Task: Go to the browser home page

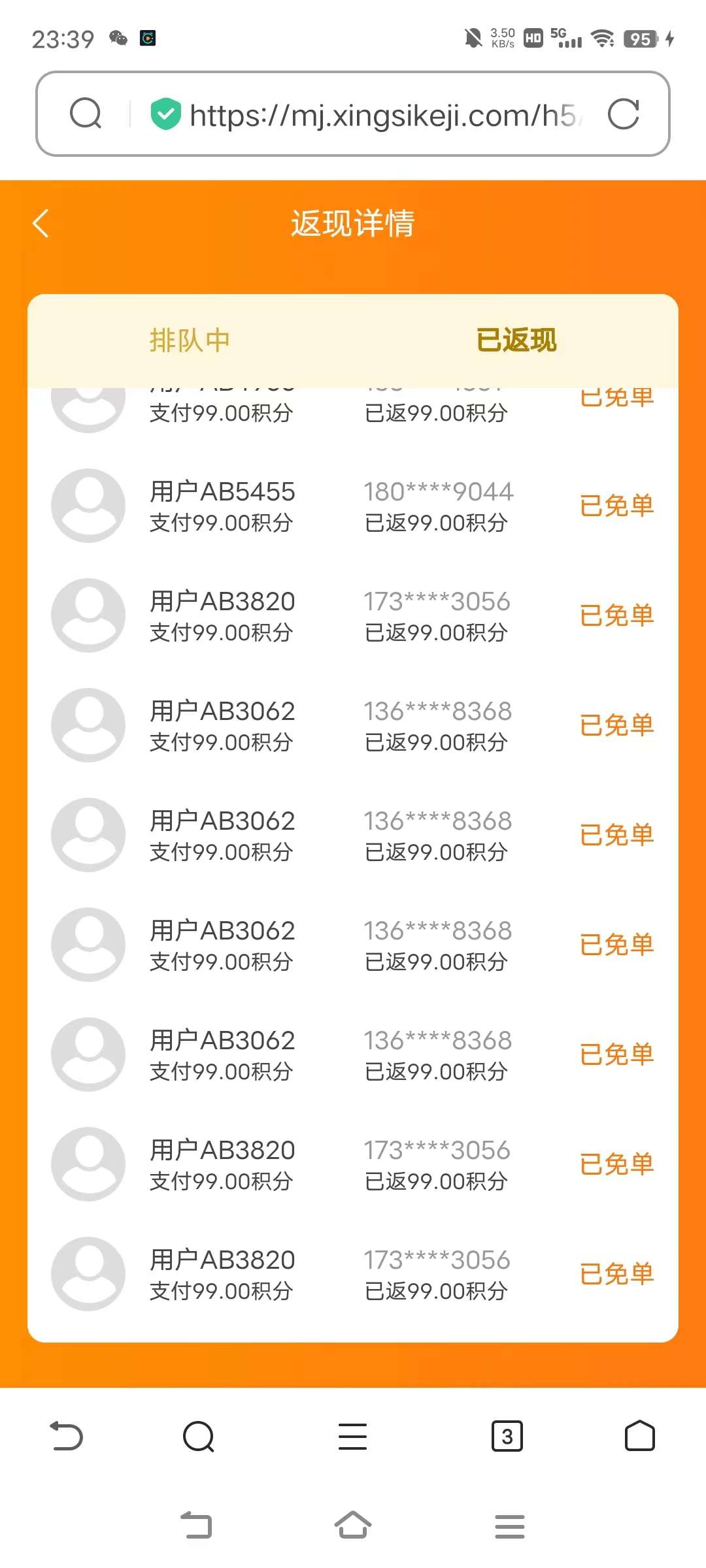Action: coord(639,1436)
